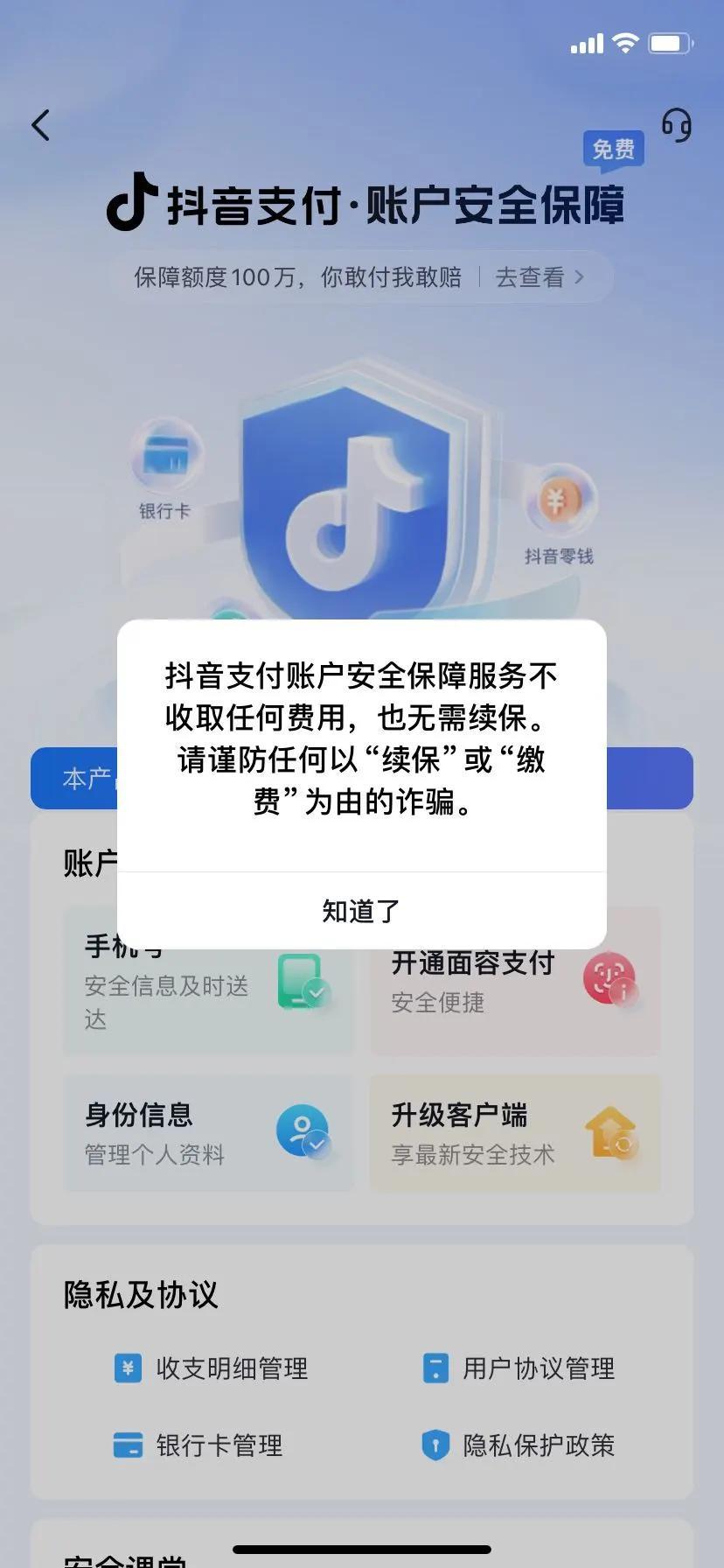Screen dimensions: 724x1568
Task: Open the 身份信息 card
Action: 208,1132
